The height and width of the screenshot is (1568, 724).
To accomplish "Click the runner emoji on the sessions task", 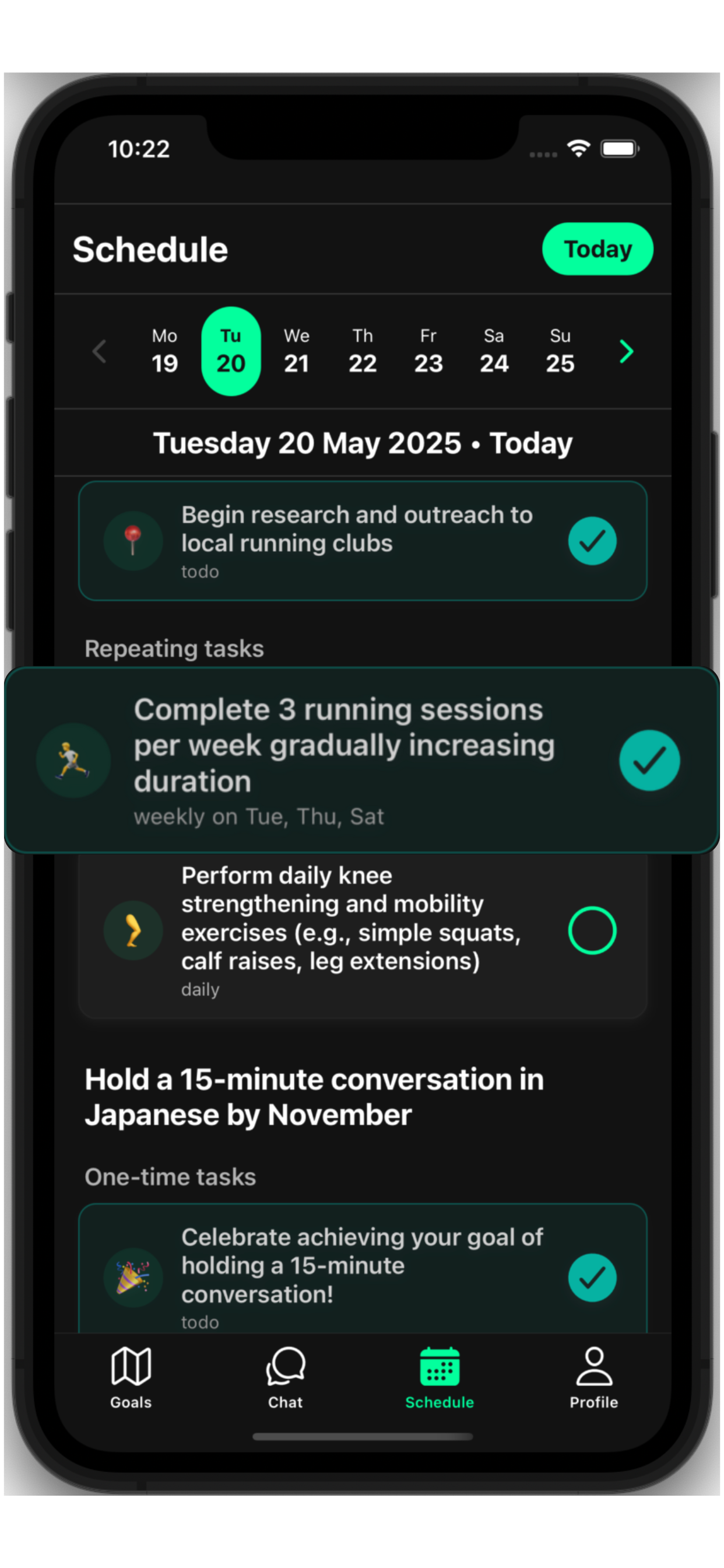I will click(72, 760).
